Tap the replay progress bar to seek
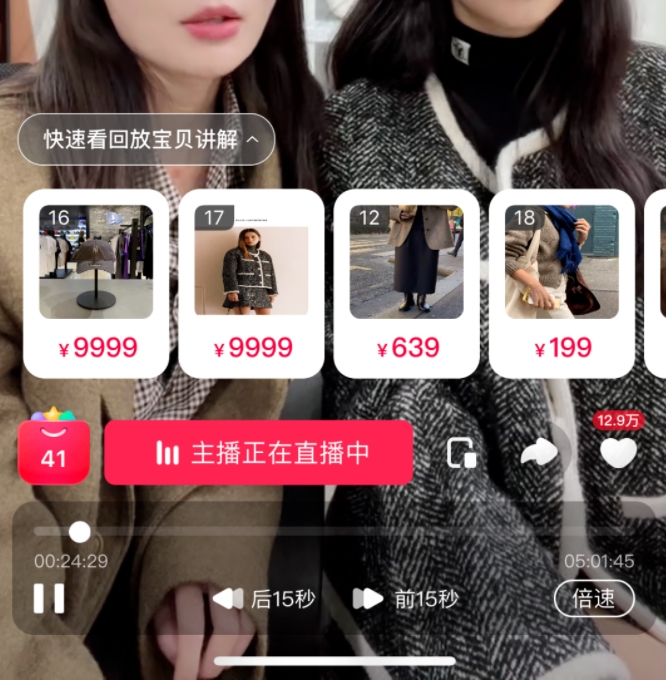 click(330, 532)
